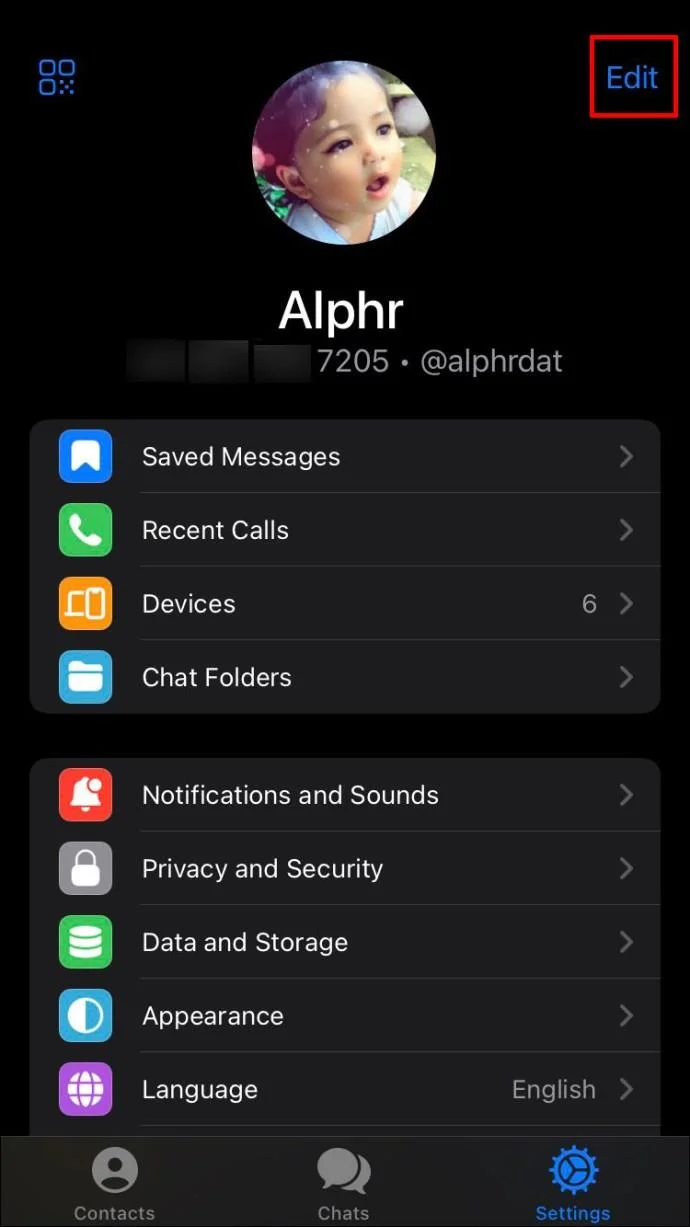Open Recent Calls
Image resolution: width=690 pixels, height=1227 pixels.
[344, 530]
